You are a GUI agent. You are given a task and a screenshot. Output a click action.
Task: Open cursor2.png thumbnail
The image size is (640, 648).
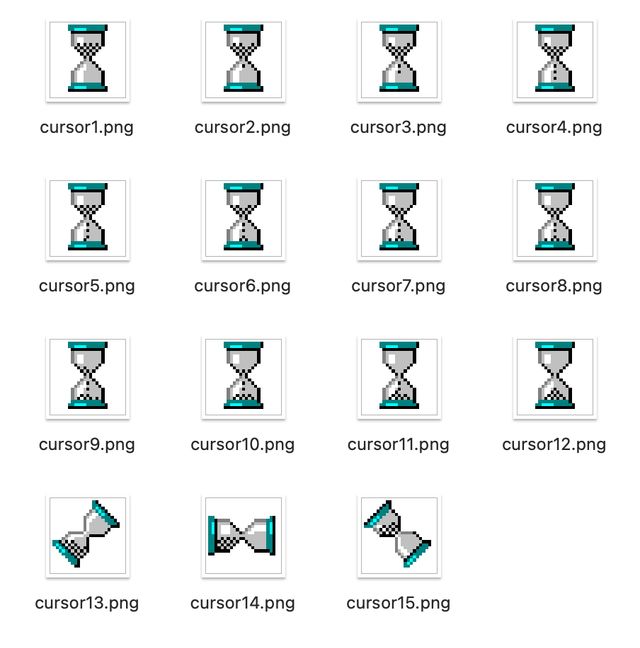tap(243, 60)
